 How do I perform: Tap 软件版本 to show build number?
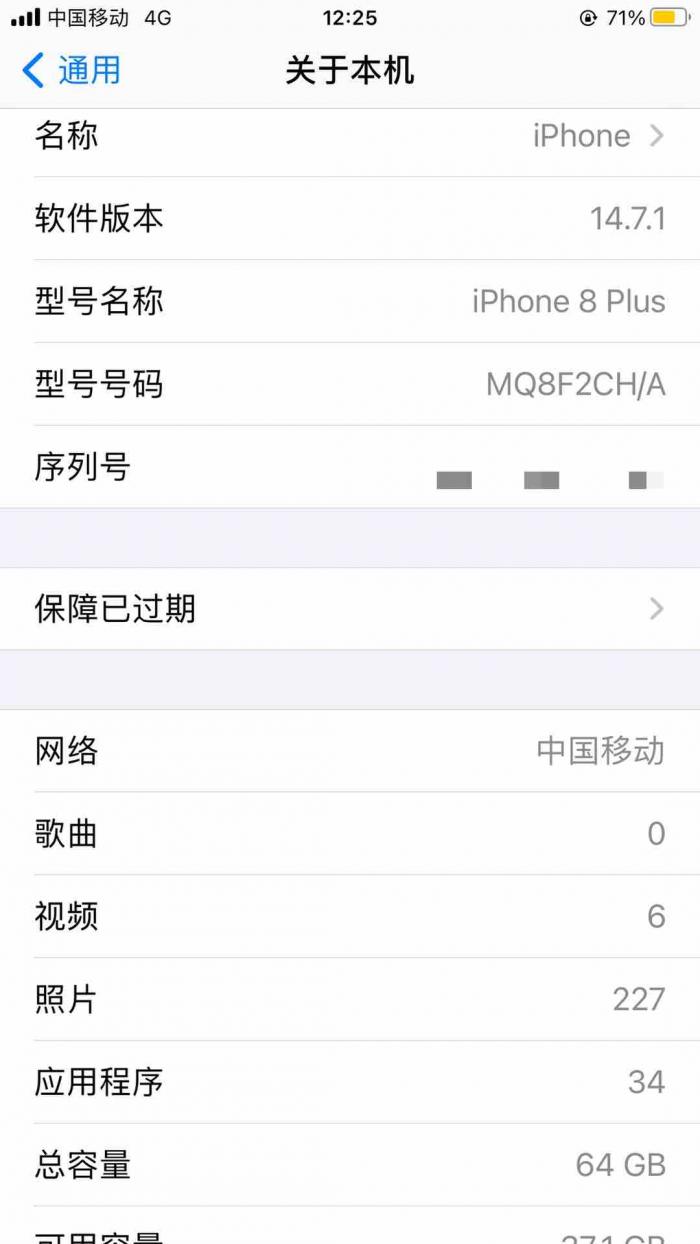tap(350, 219)
